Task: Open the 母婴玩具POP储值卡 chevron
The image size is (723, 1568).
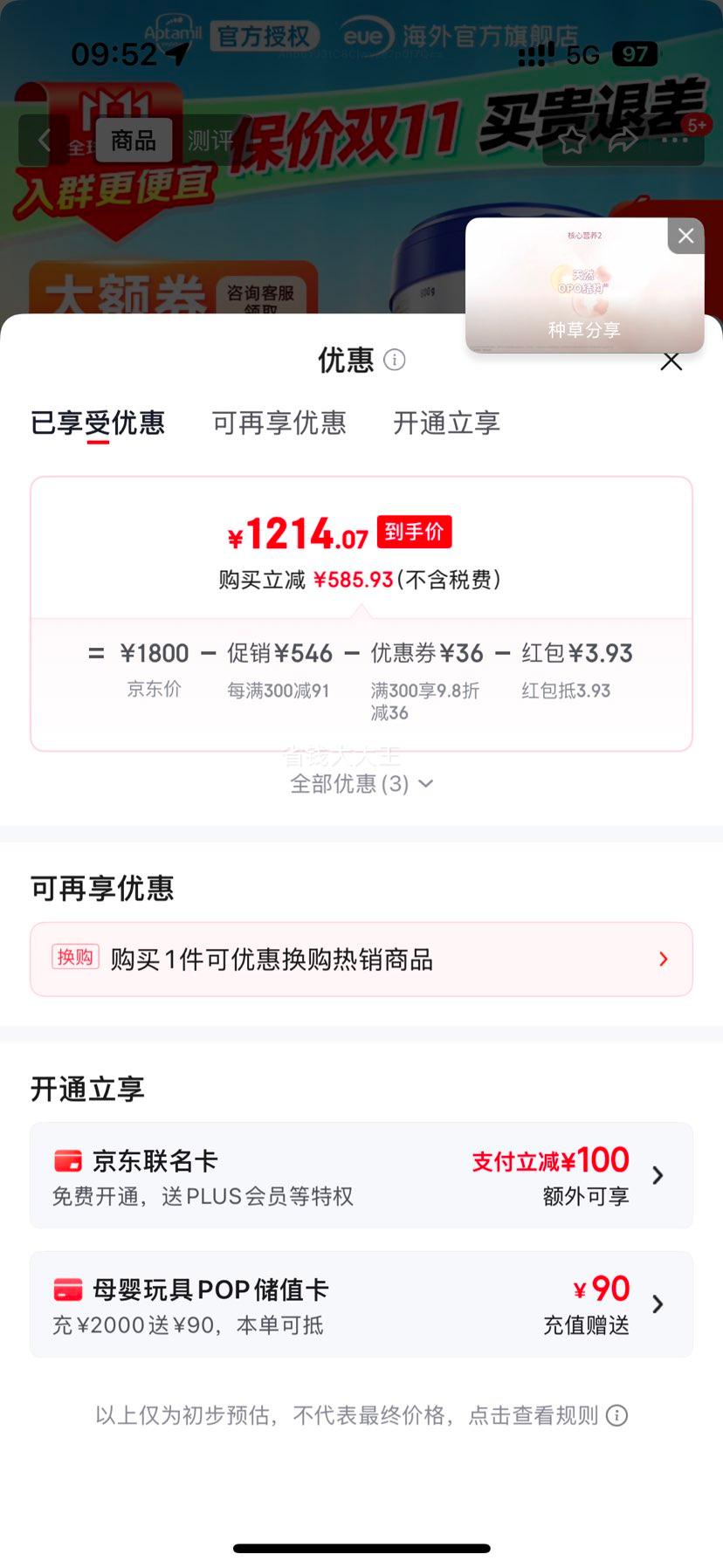Action: pos(658,1304)
